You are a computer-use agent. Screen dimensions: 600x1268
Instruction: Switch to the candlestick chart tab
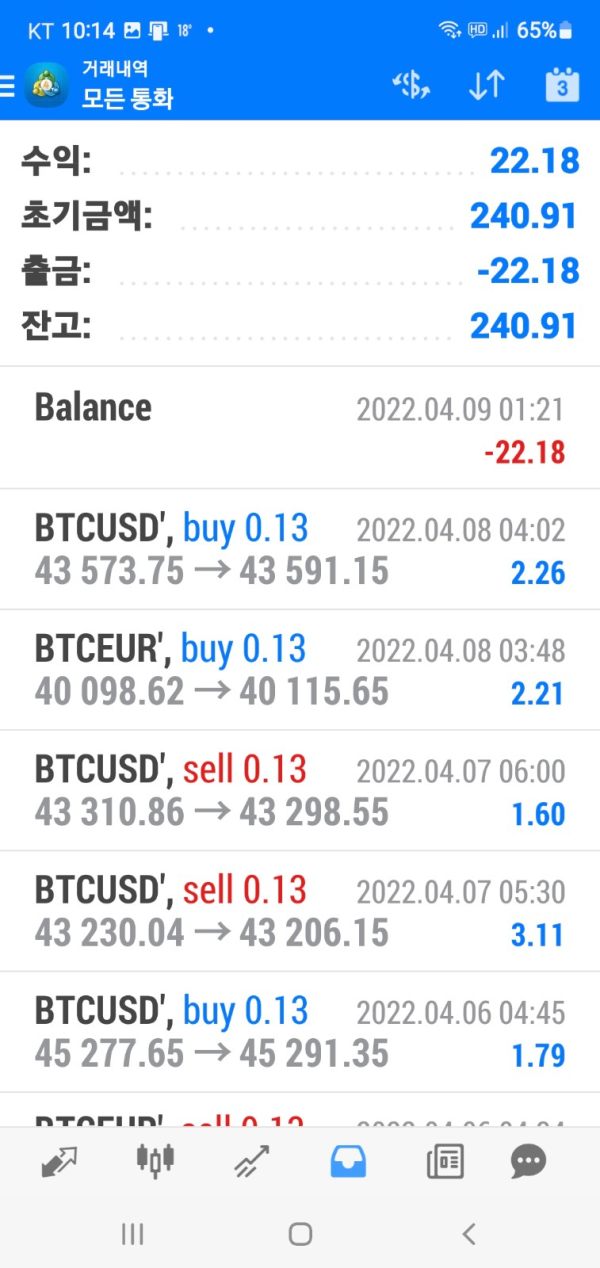155,1161
